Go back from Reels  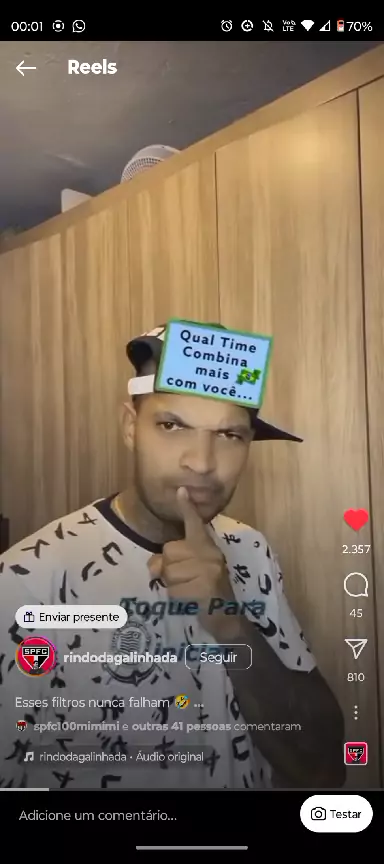coord(25,68)
